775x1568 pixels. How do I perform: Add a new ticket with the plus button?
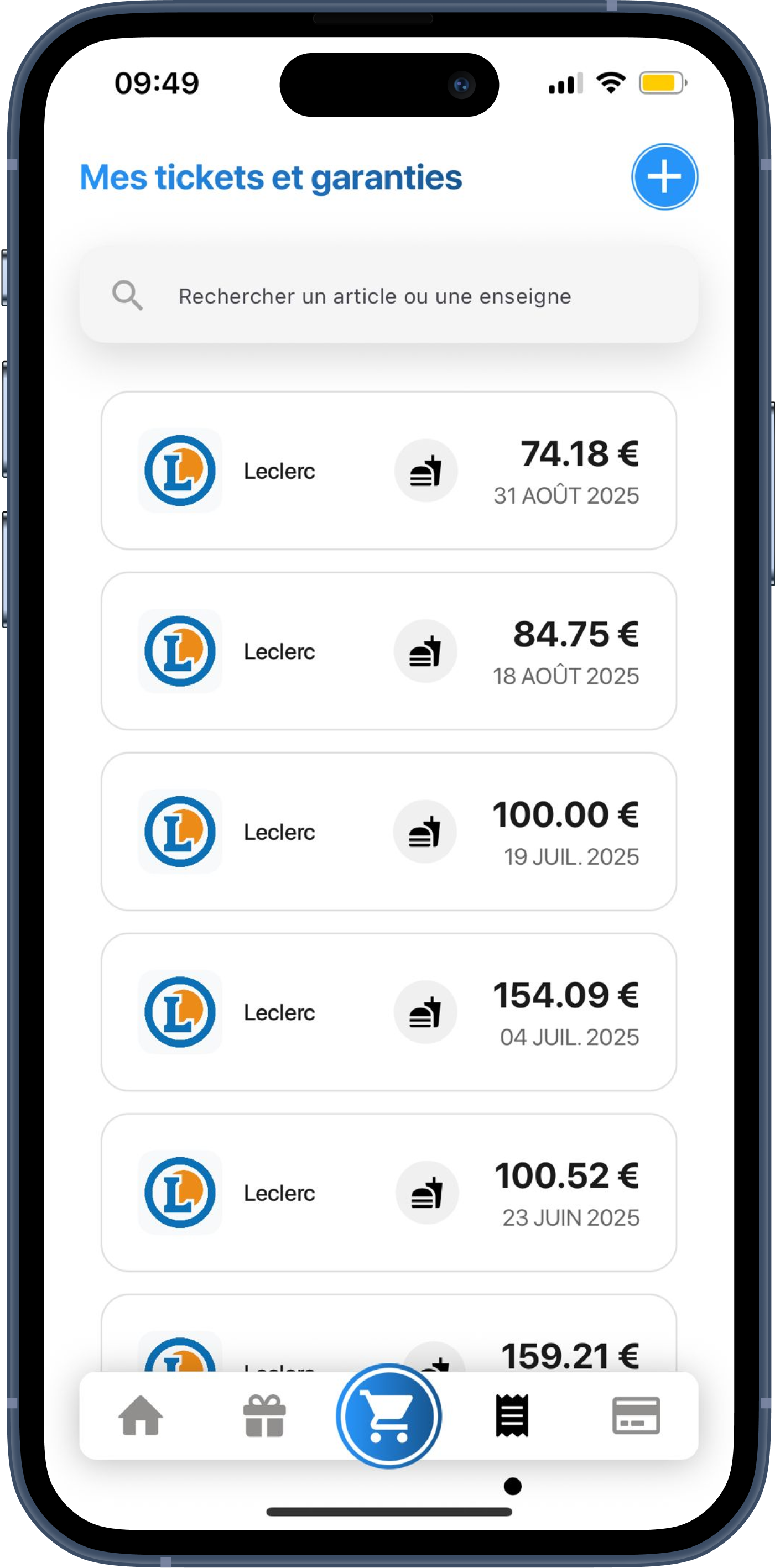click(x=664, y=177)
